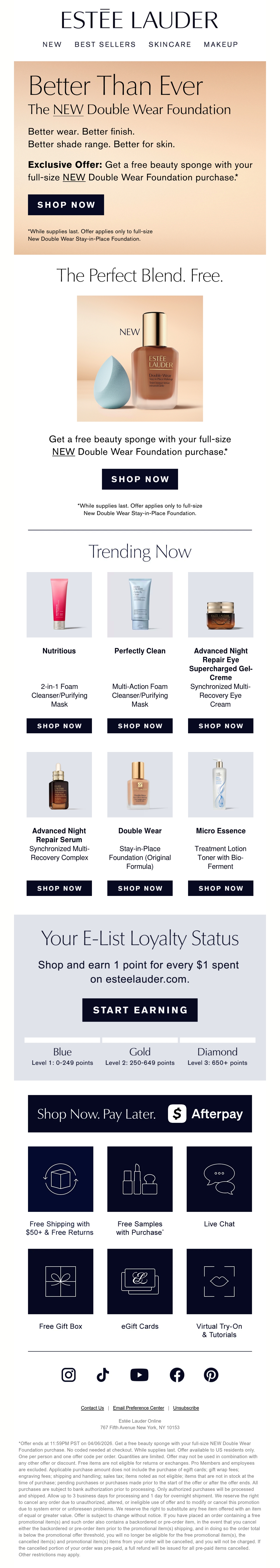Open the YouTube channel icon

click(139, 1375)
